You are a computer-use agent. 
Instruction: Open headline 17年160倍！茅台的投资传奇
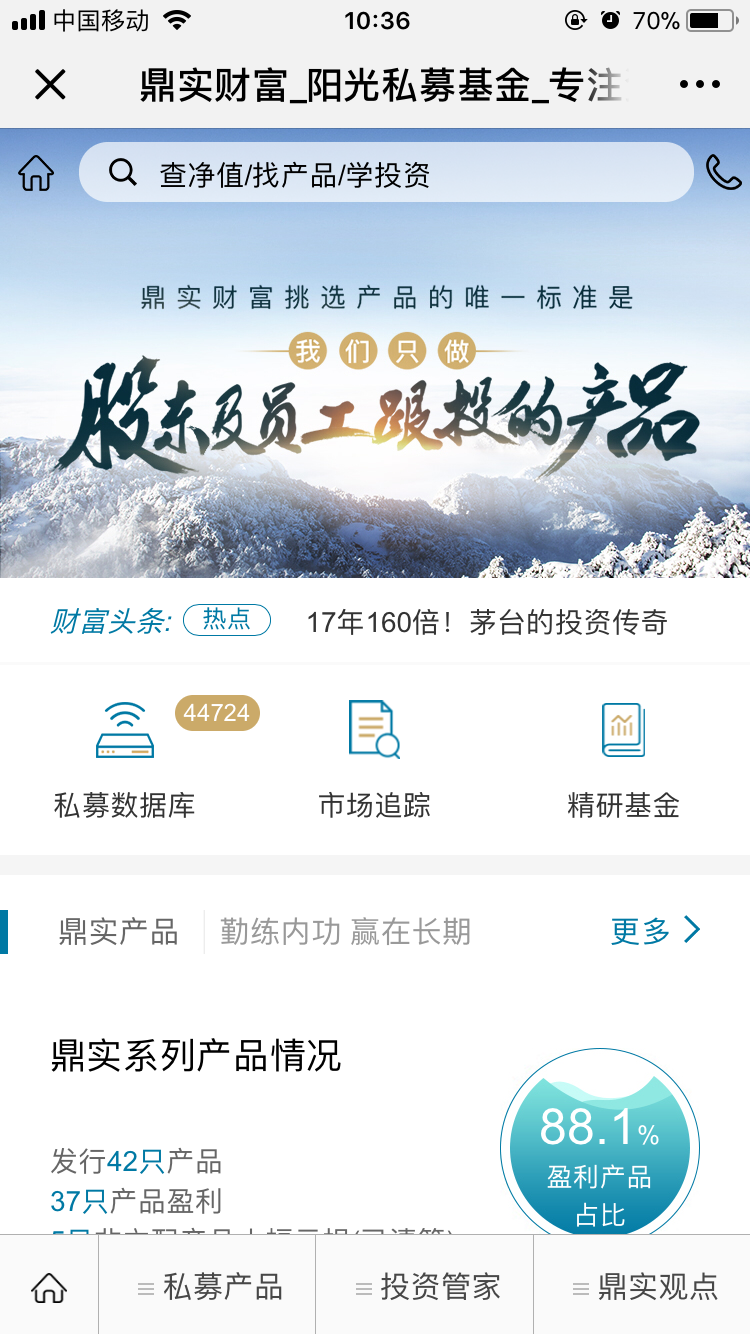[x=486, y=622]
